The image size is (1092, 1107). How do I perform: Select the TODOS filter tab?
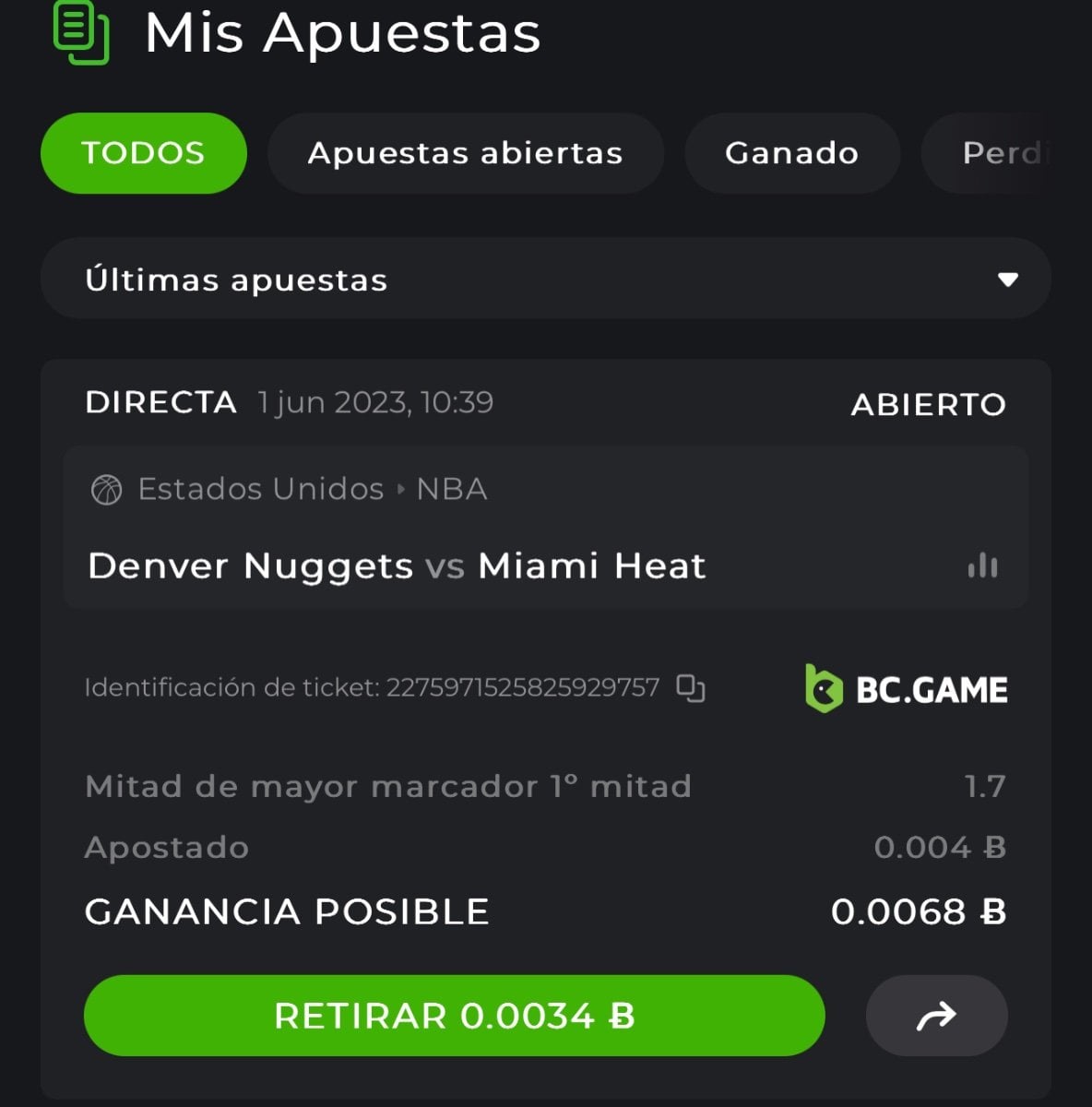[143, 153]
